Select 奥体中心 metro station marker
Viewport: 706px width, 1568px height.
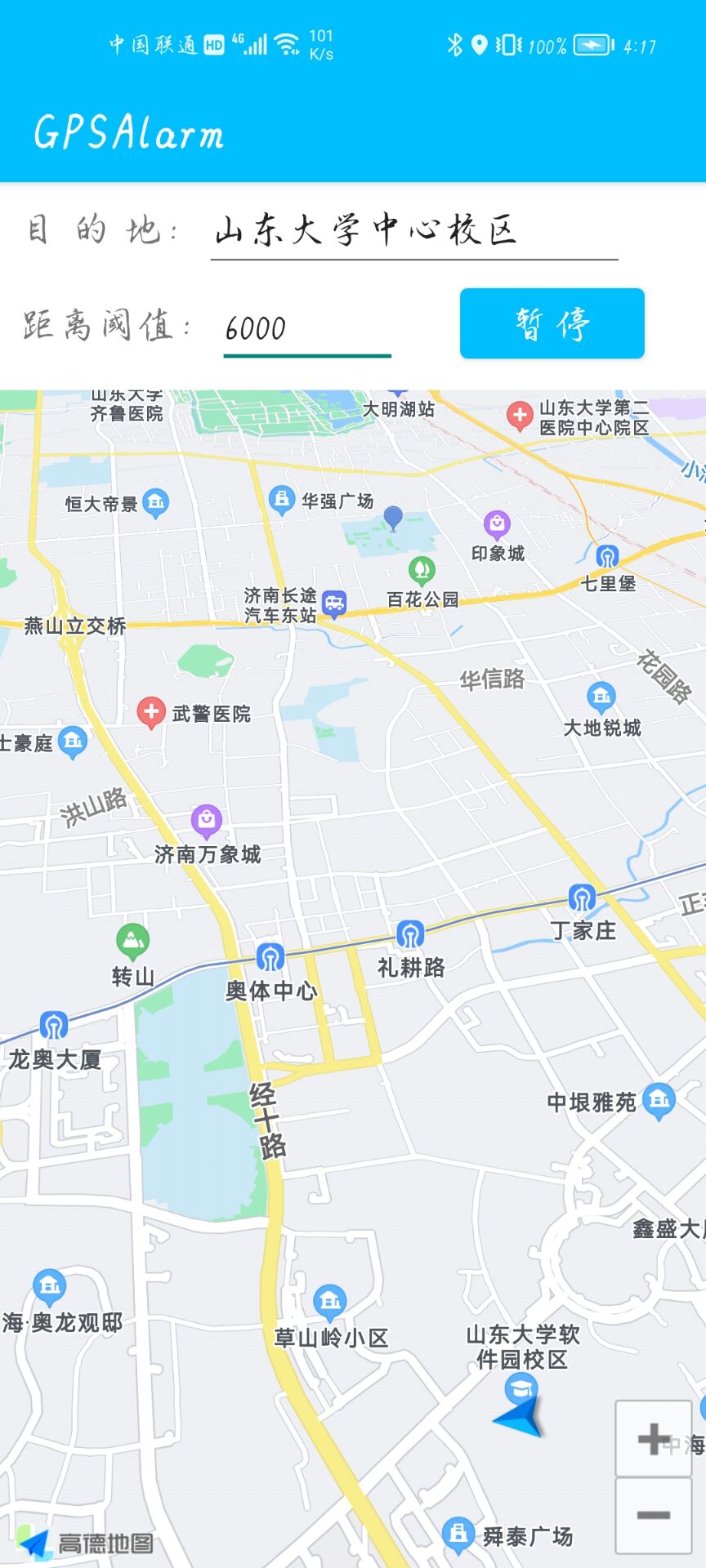pyautogui.click(x=270, y=955)
